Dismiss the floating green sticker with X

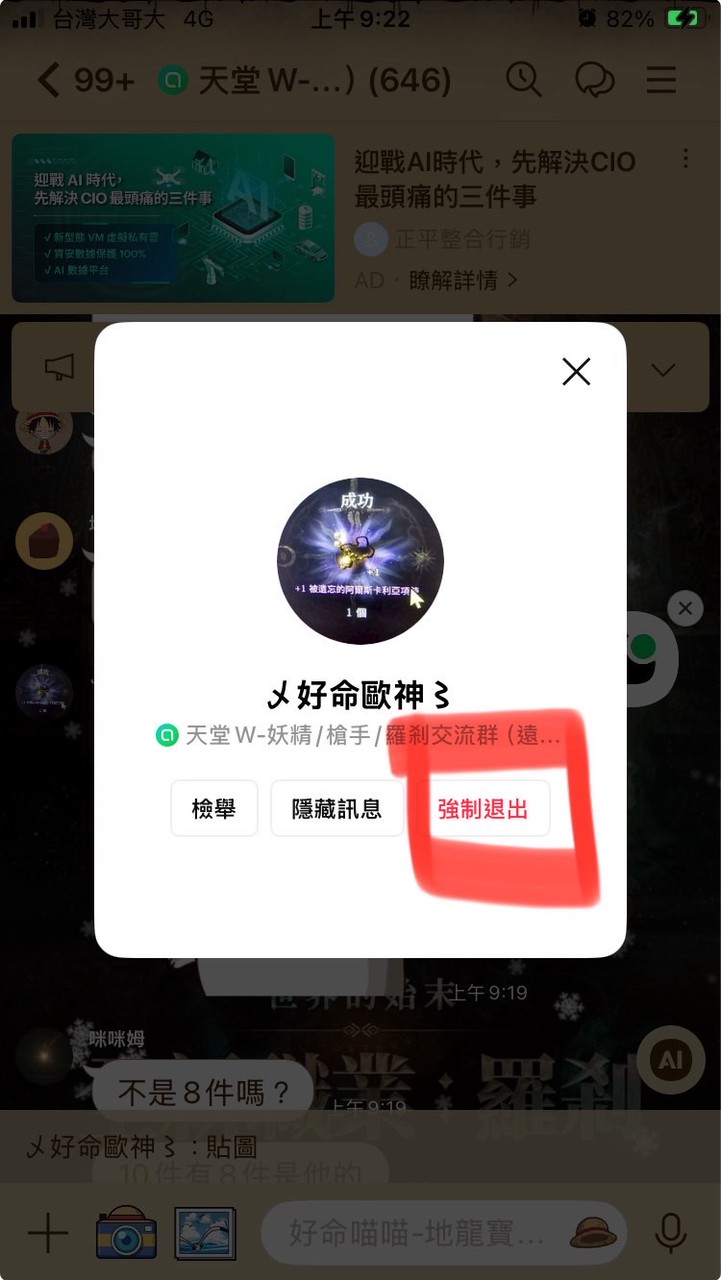pyautogui.click(x=685, y=608)
